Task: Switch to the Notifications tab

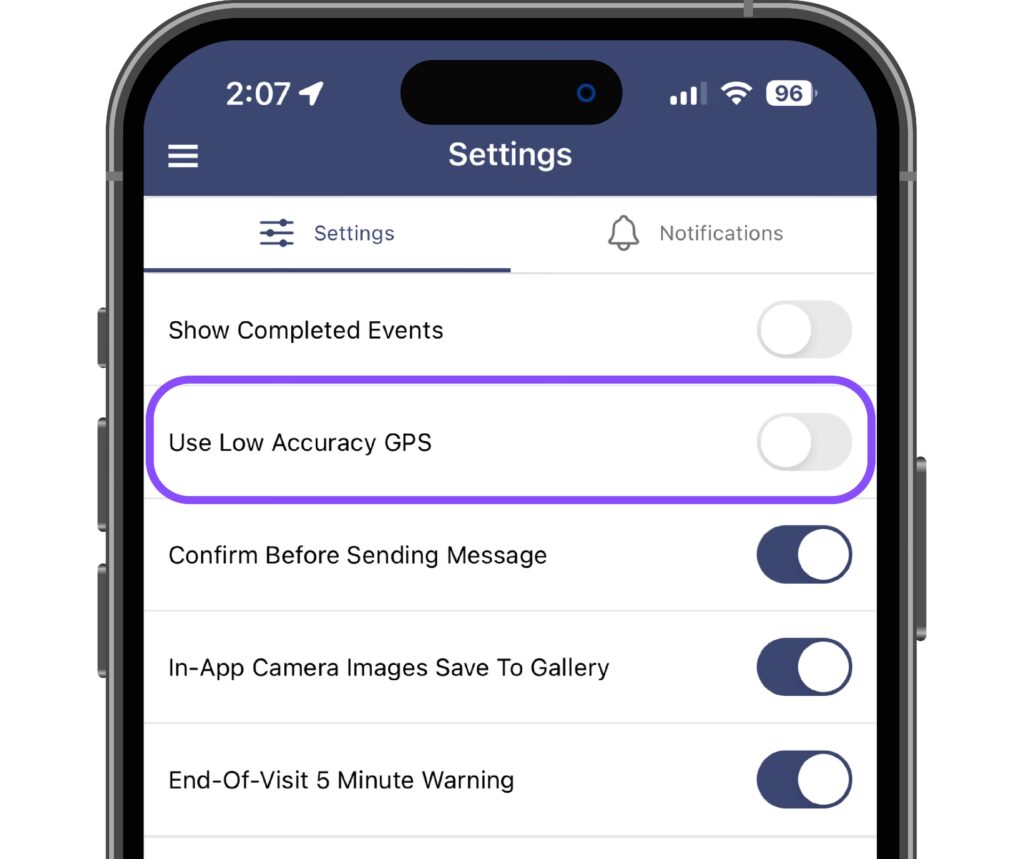Action: [x=694, y=234]
